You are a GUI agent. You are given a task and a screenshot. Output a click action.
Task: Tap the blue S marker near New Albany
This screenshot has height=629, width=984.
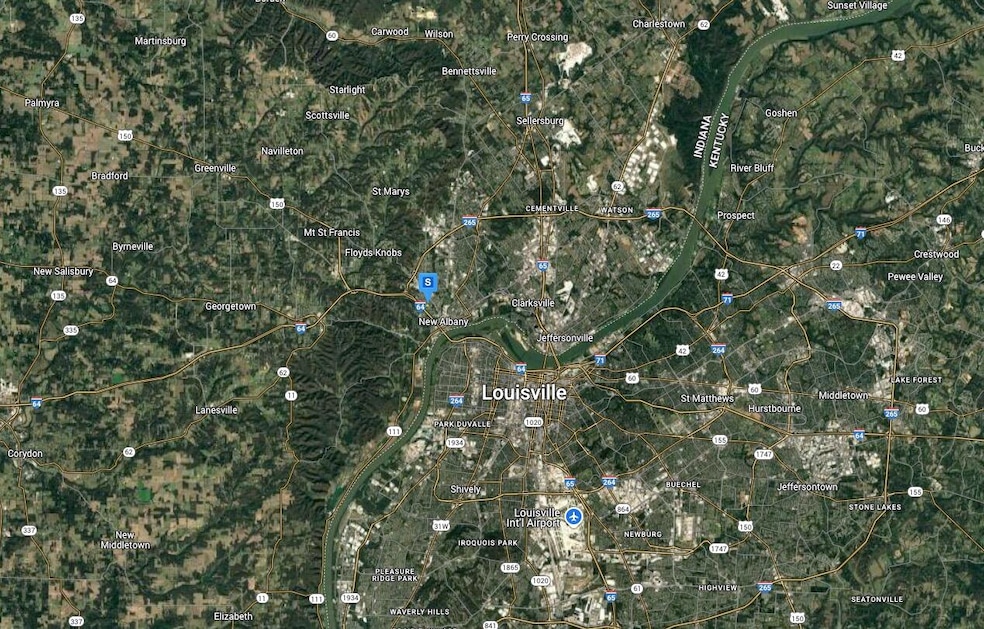coord(428,284)
